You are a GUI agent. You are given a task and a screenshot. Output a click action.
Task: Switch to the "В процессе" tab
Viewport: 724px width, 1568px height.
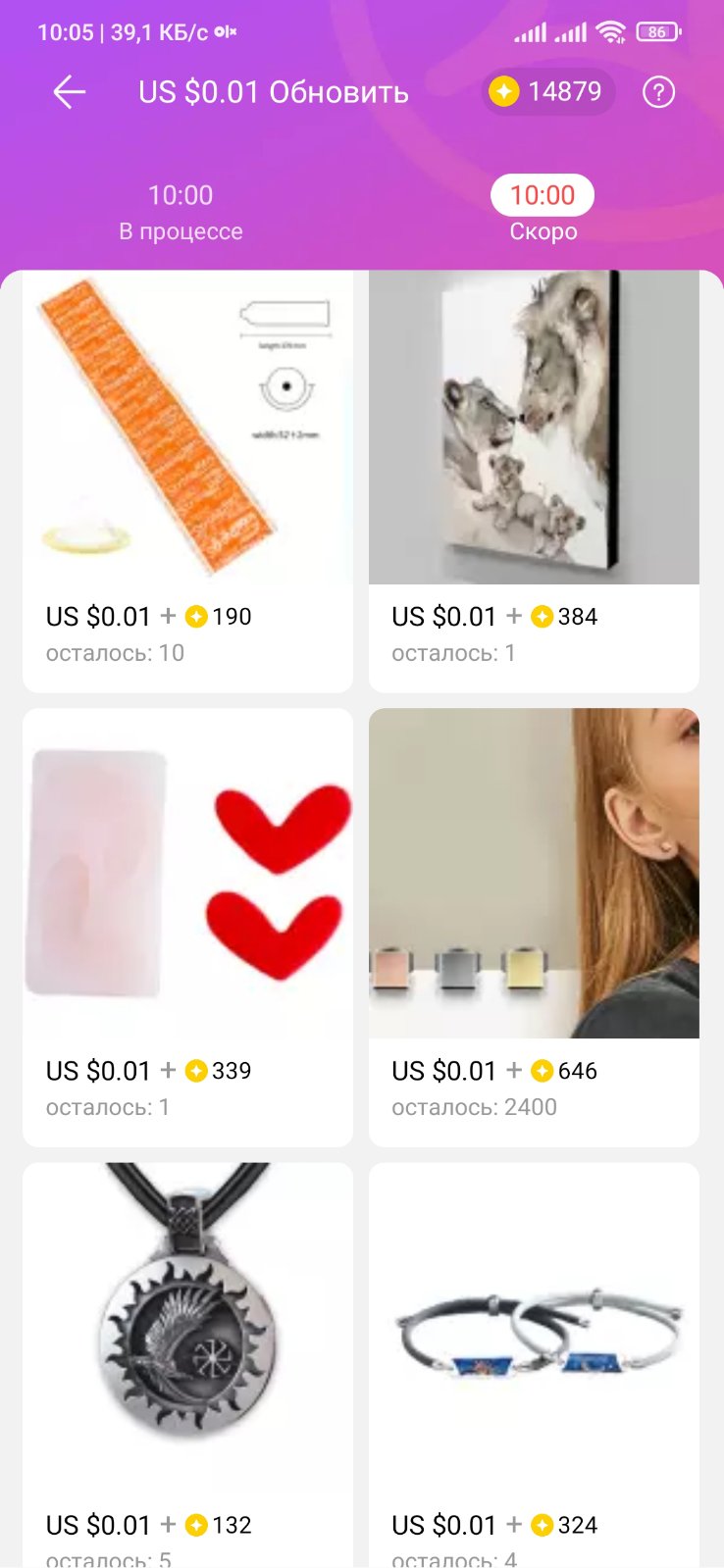click(181, 212)
